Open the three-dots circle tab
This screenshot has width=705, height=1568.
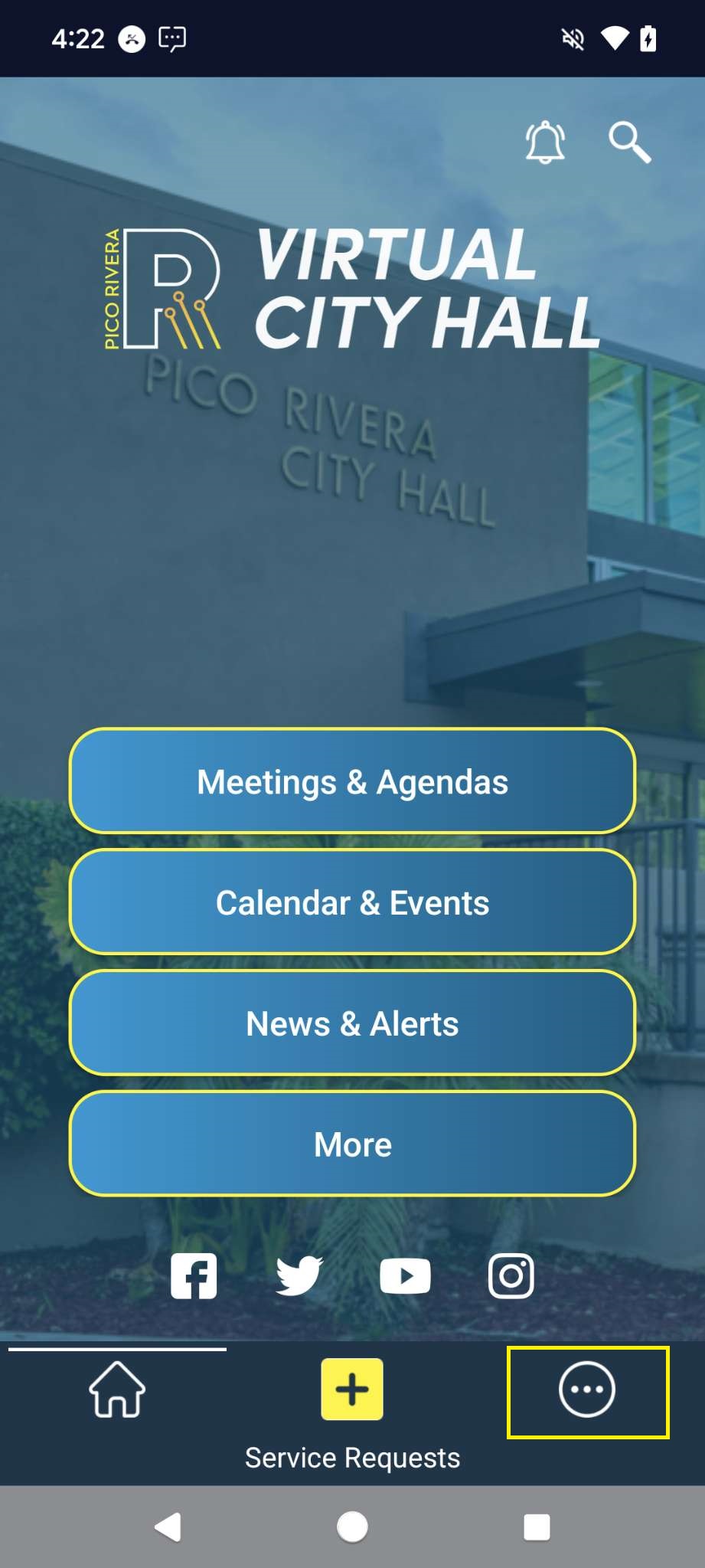click(587, 1390)
